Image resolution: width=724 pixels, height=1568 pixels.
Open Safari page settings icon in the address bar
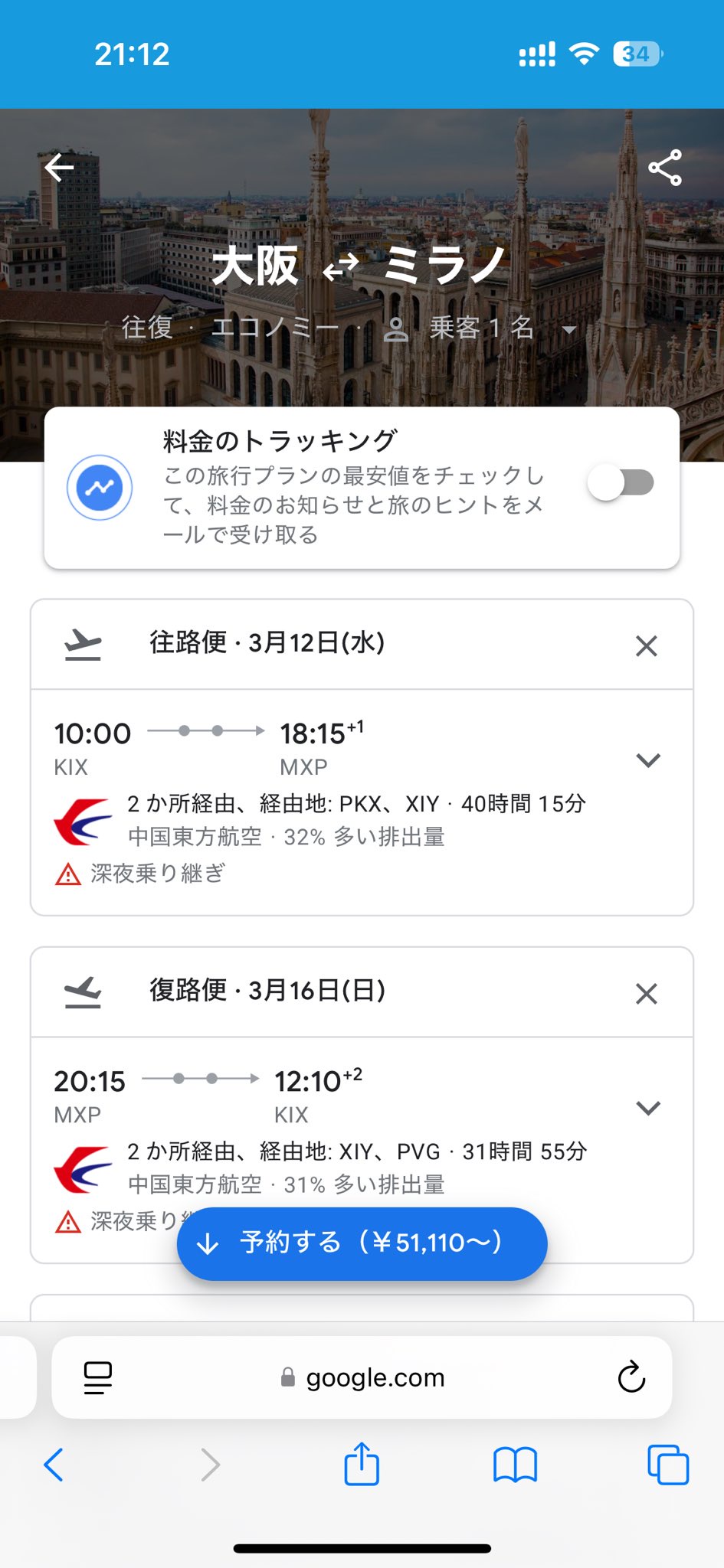pos(97,1377)
